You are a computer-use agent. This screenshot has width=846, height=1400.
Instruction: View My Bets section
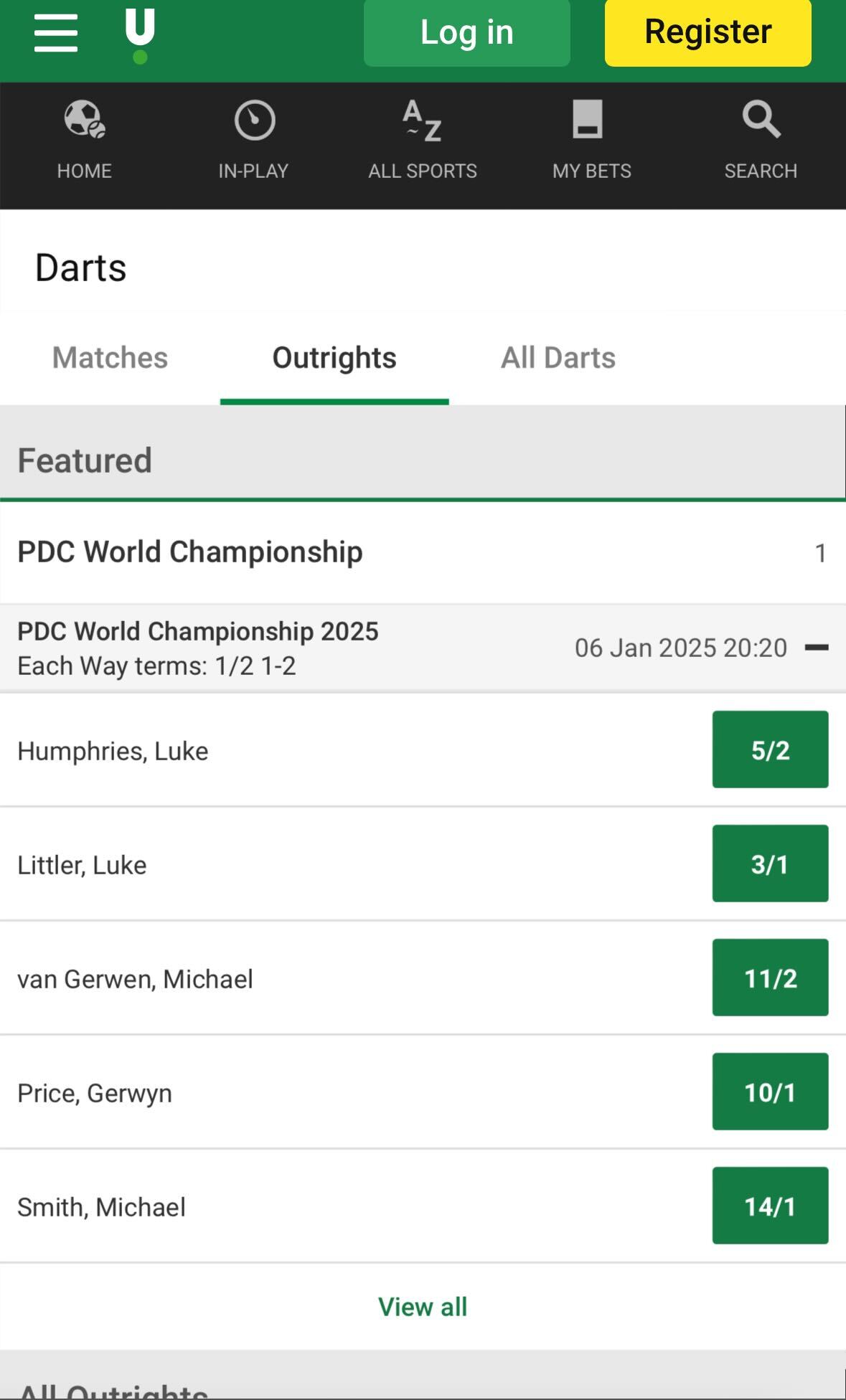pos(591,136)
